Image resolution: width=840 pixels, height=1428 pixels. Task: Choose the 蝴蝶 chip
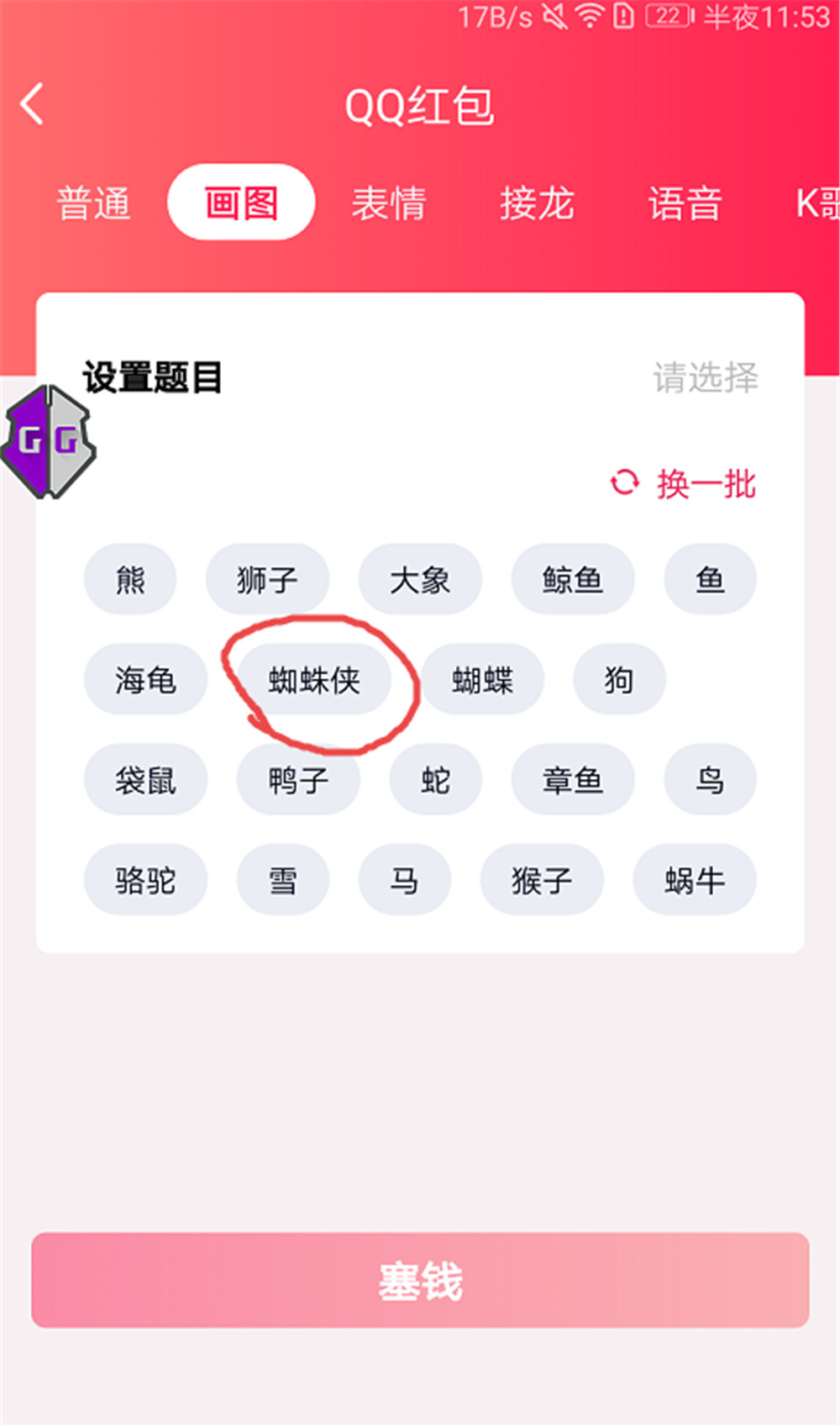[482, 680]
